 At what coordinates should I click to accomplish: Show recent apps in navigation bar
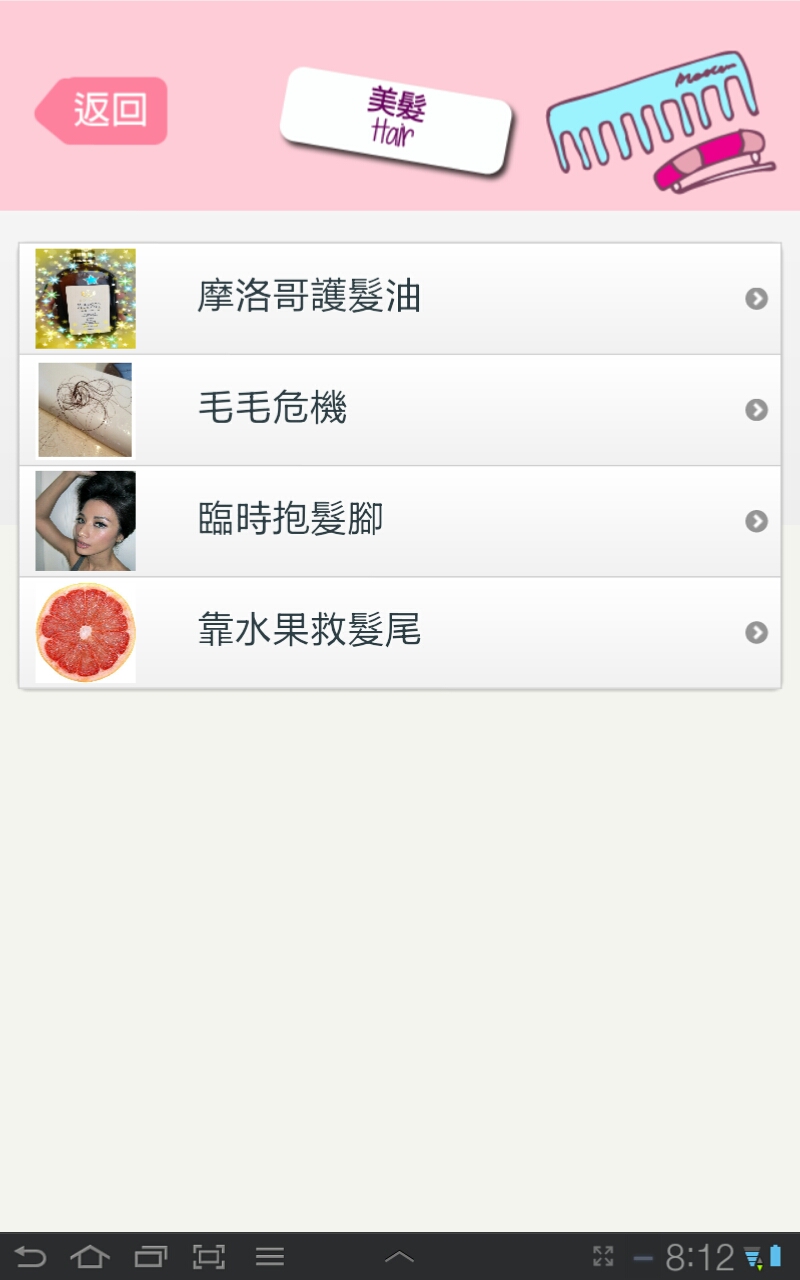[150, 1257]
